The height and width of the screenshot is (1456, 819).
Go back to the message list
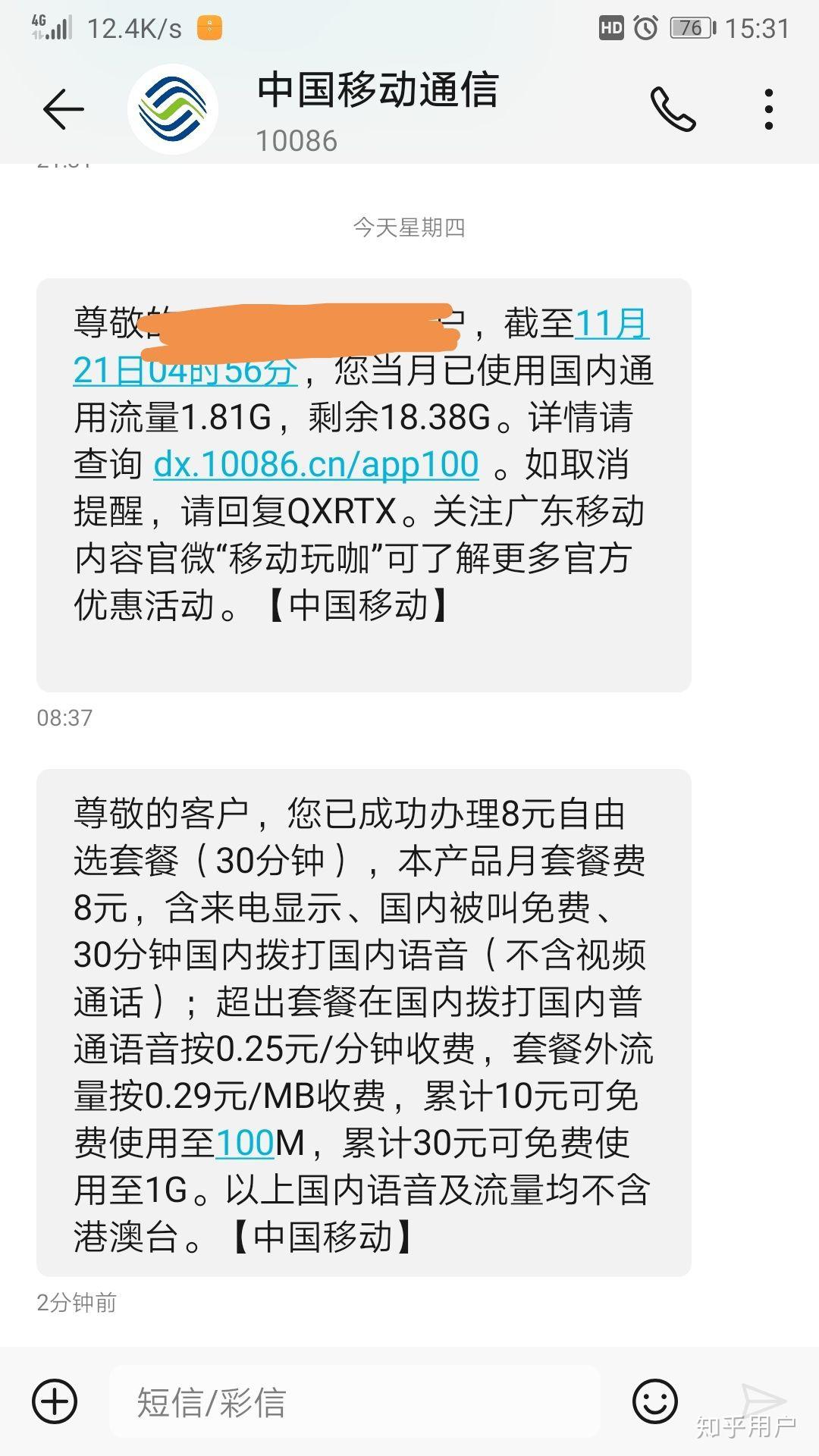pos(63,109)
